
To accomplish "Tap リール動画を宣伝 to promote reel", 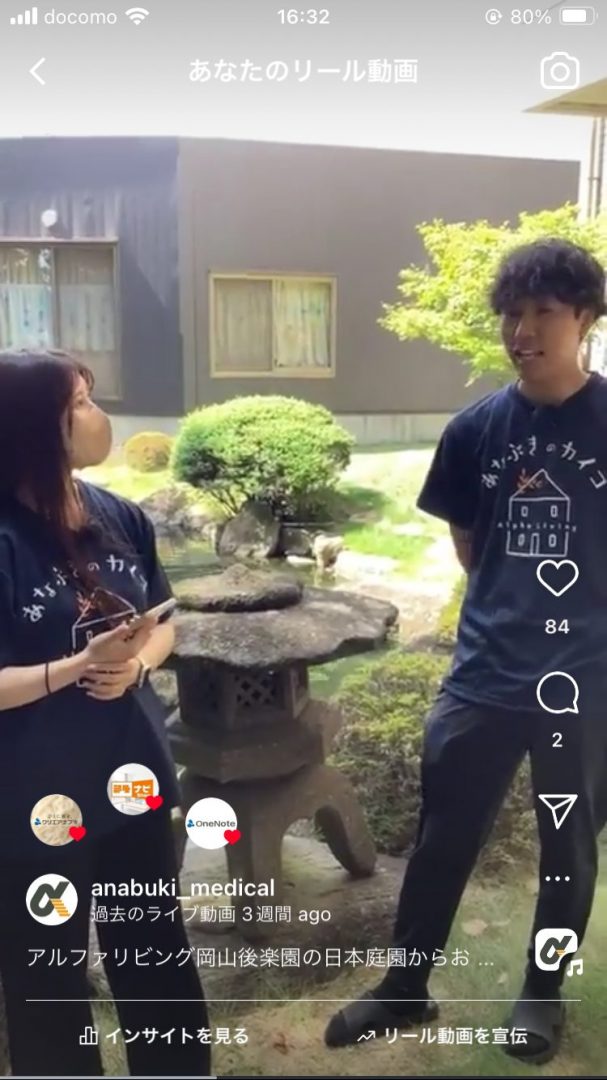I will click(442, 1036).
